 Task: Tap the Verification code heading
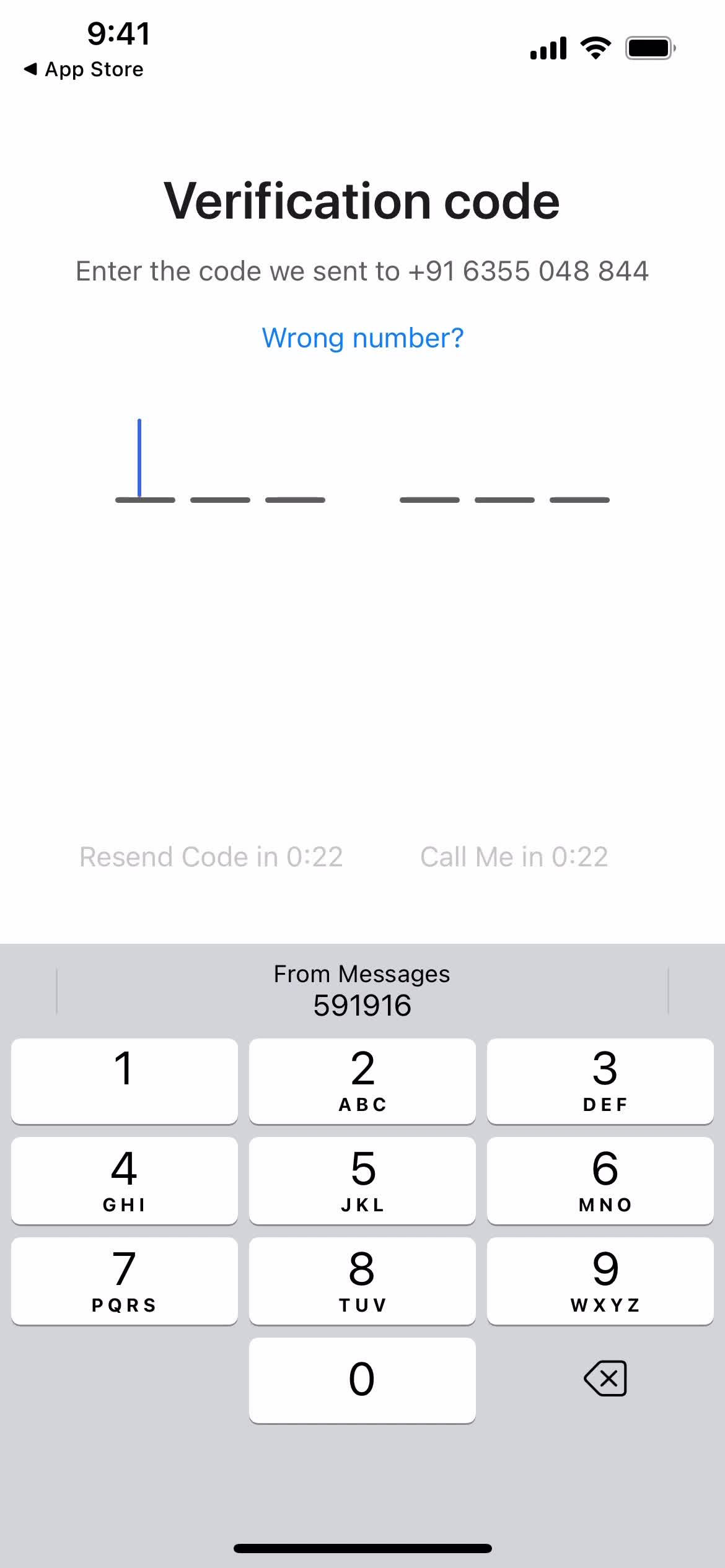tap(362, 200)
